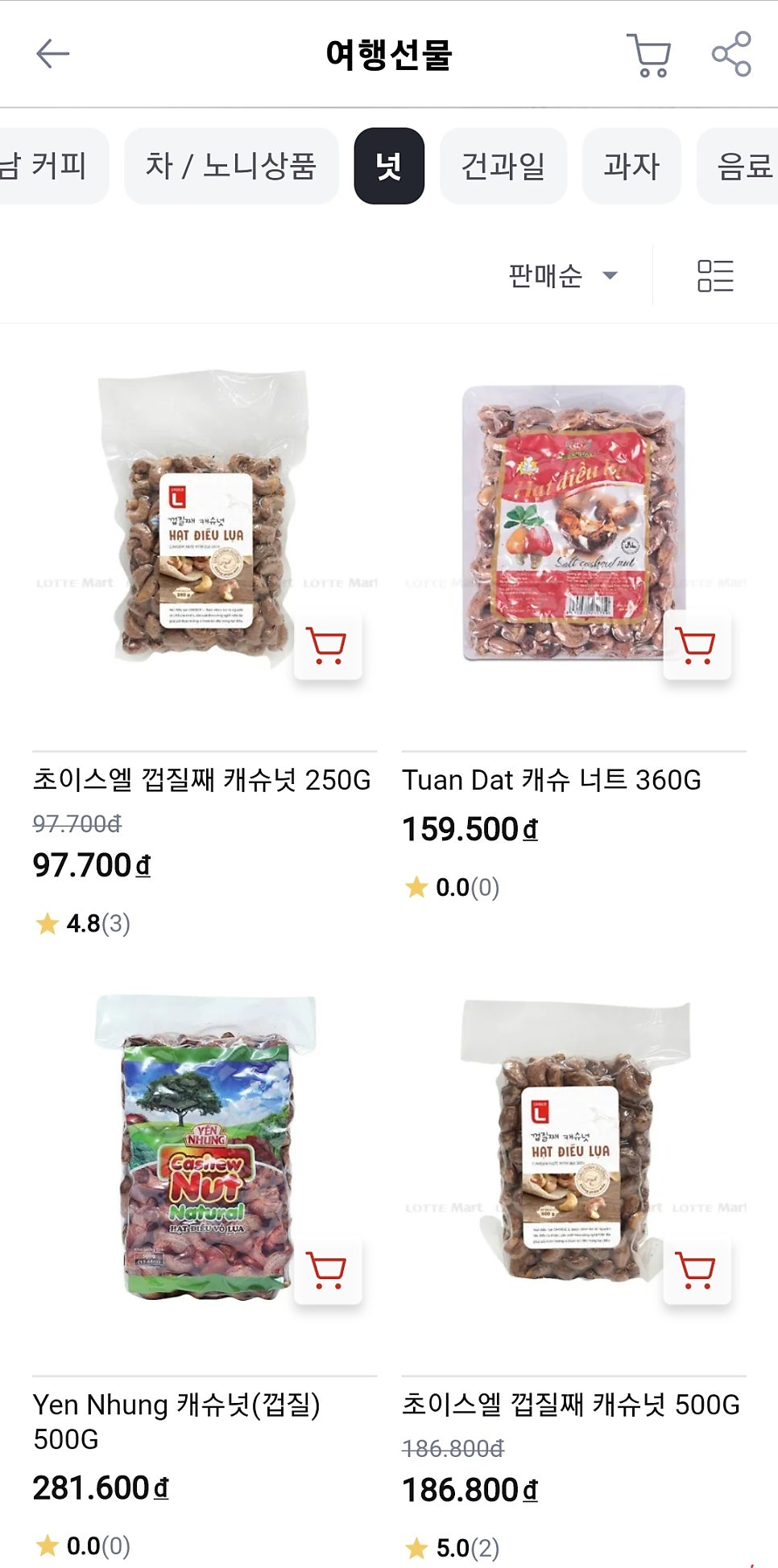The width and height of the screenshot is (778, 1568).
Task: Switch to the 과자 category
Action: (x=631, y=166)
